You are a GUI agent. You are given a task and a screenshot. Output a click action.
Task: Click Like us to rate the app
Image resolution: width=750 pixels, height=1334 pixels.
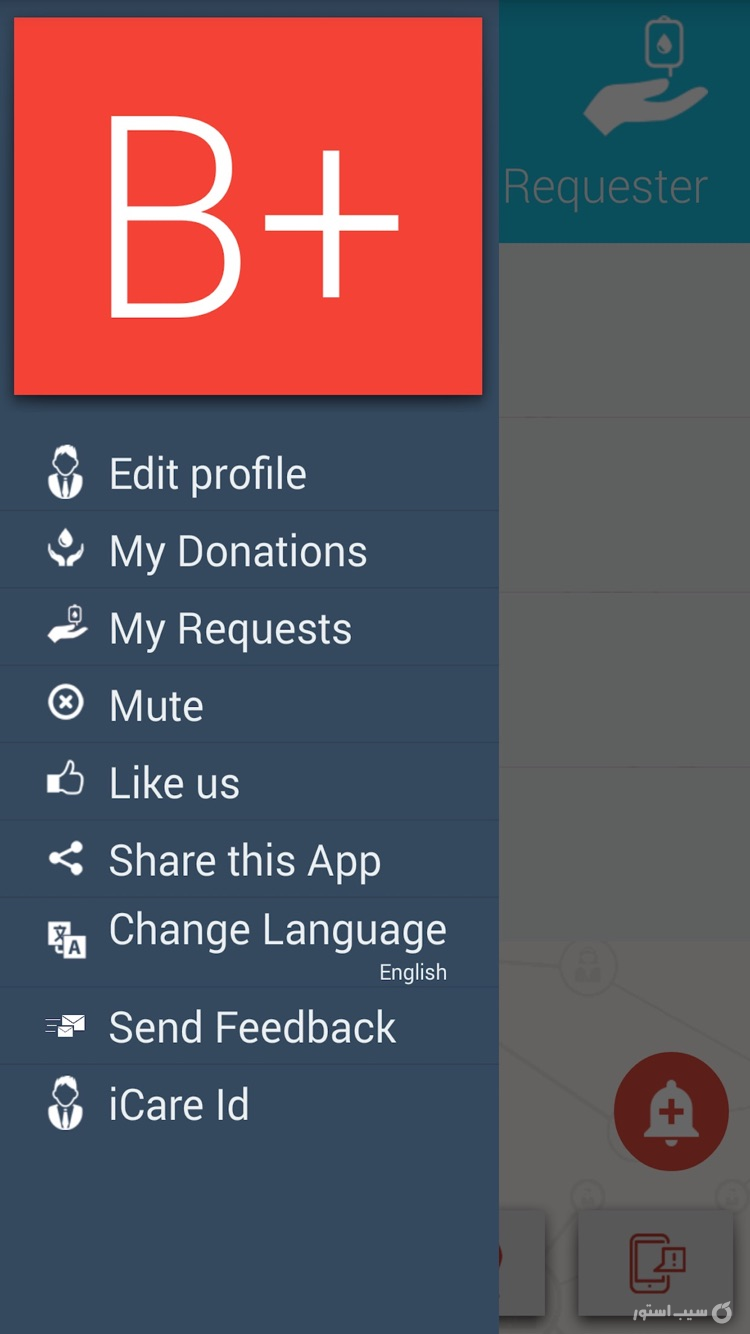click(x=174, y=781)
